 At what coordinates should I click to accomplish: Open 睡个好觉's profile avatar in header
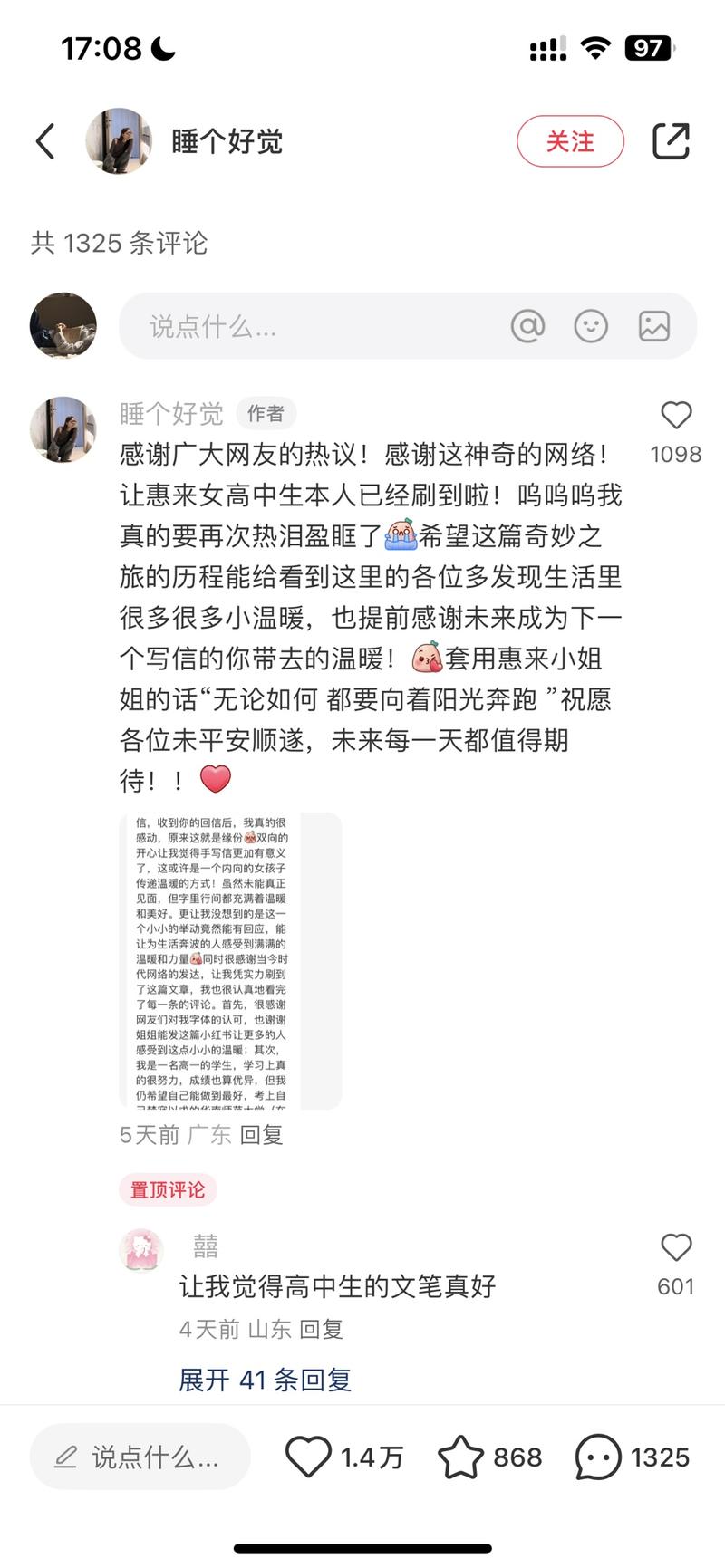(119, 141)
